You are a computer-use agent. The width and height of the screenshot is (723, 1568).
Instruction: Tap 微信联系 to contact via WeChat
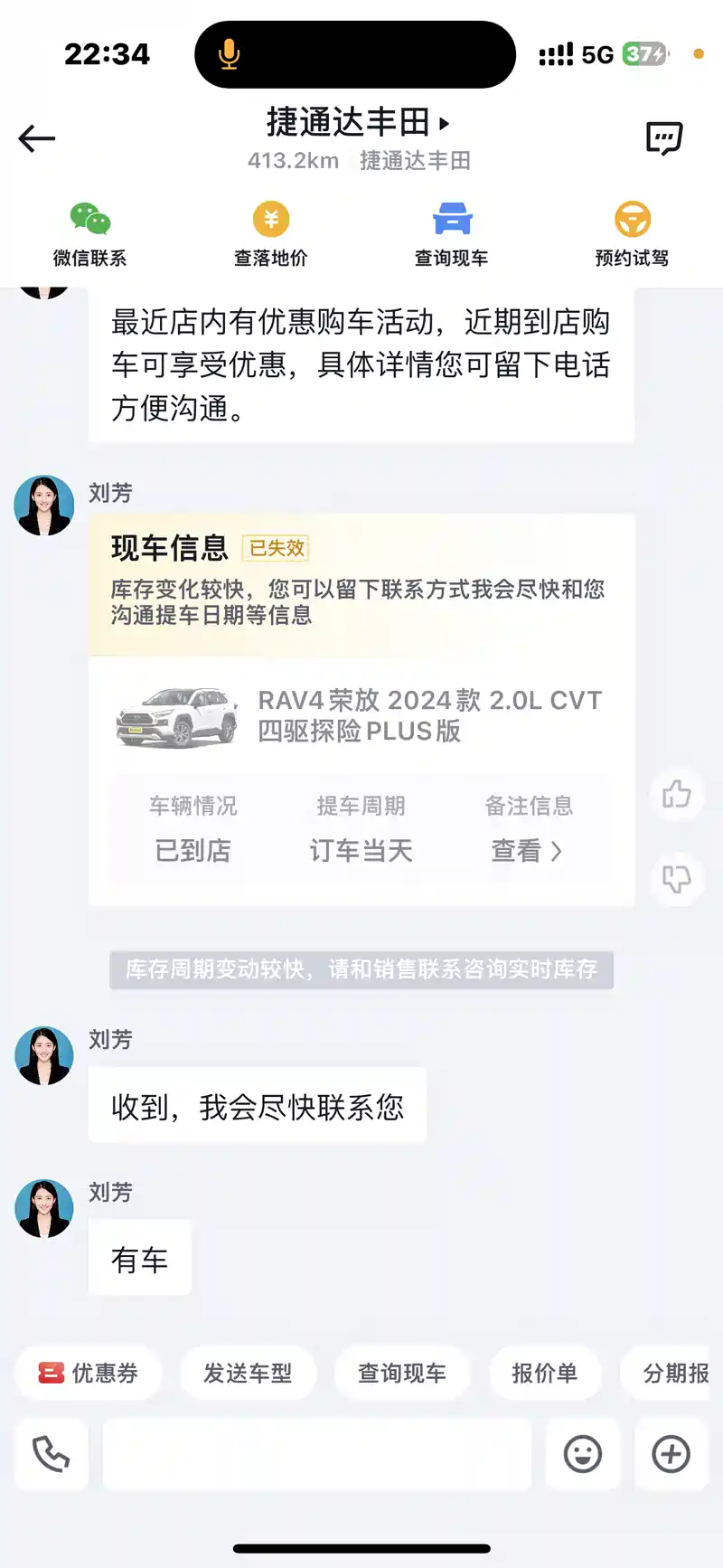click(89, 235)
